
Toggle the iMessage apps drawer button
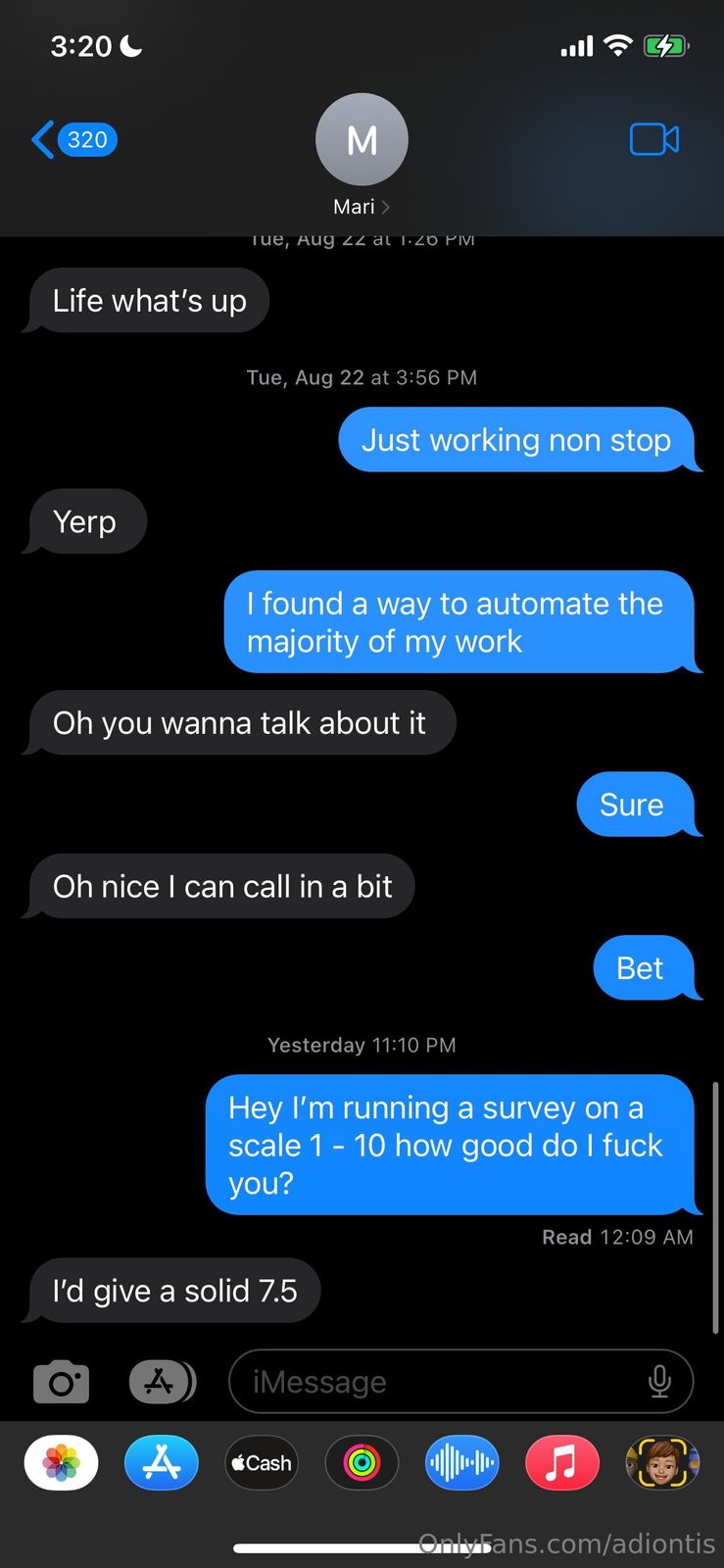tap(162, 1382)
